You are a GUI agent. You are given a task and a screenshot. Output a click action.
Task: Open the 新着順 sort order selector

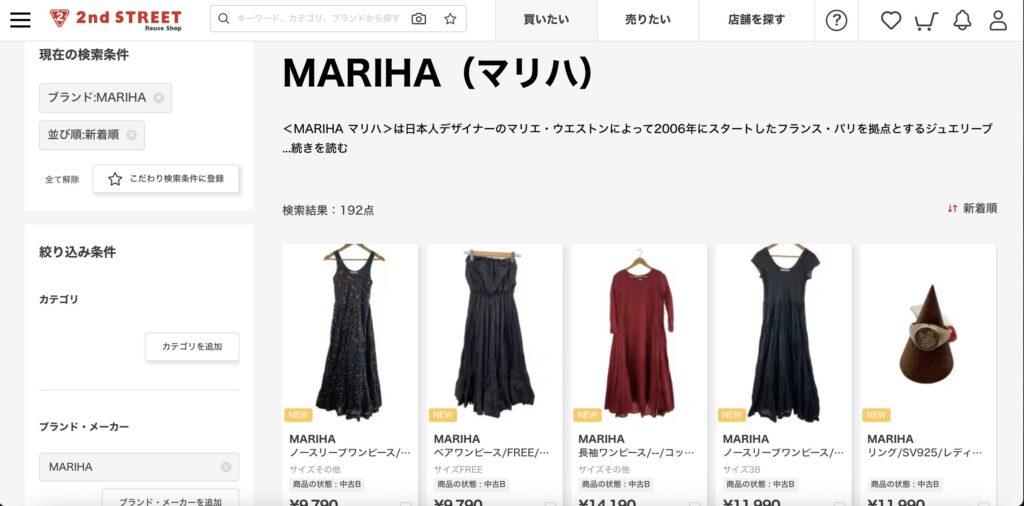(x=972, y=208)
